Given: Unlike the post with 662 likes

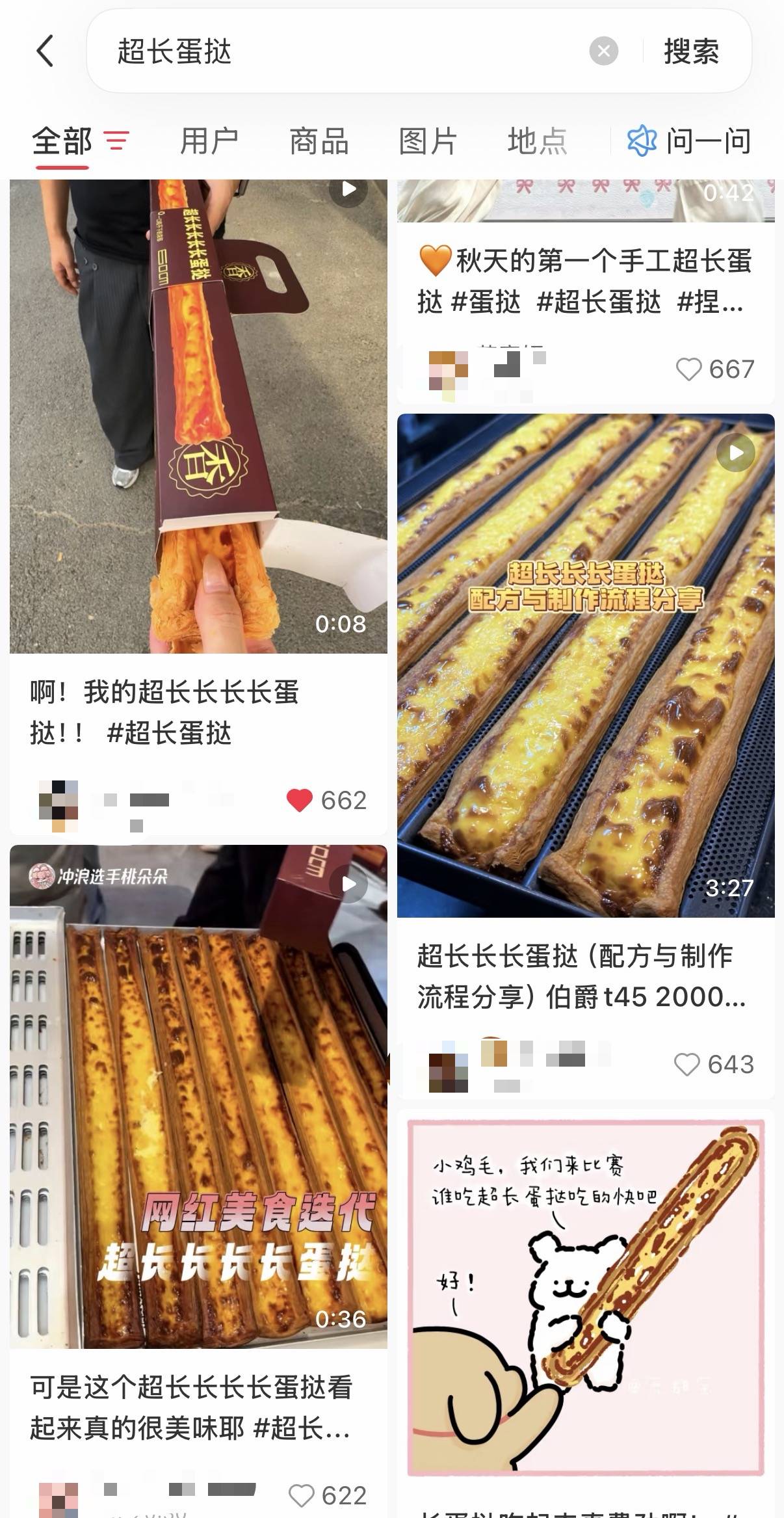Looking at the screenshot, I should pyautogui.click(x=299, y=800).
